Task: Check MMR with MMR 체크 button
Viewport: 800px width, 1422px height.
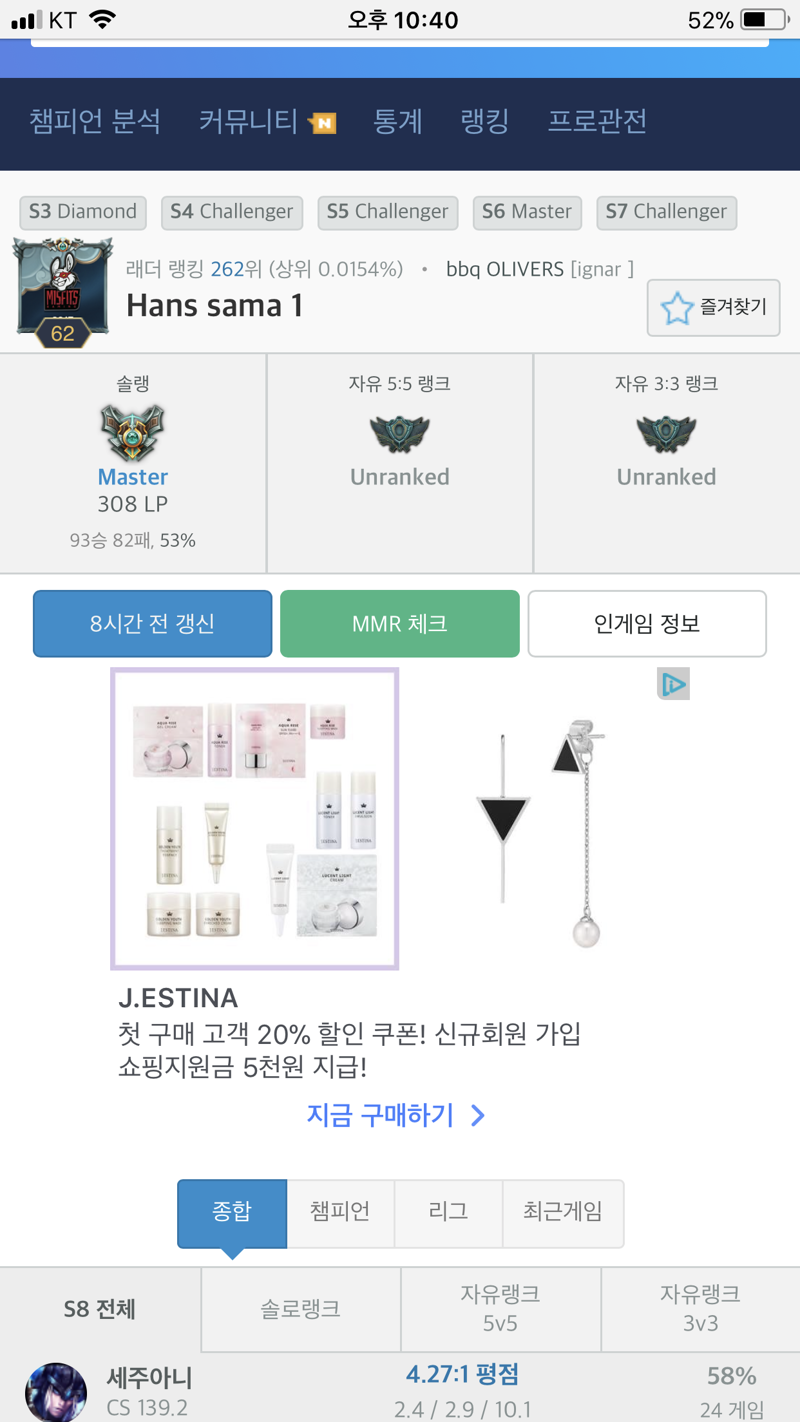Action: (x=399, y=624)
